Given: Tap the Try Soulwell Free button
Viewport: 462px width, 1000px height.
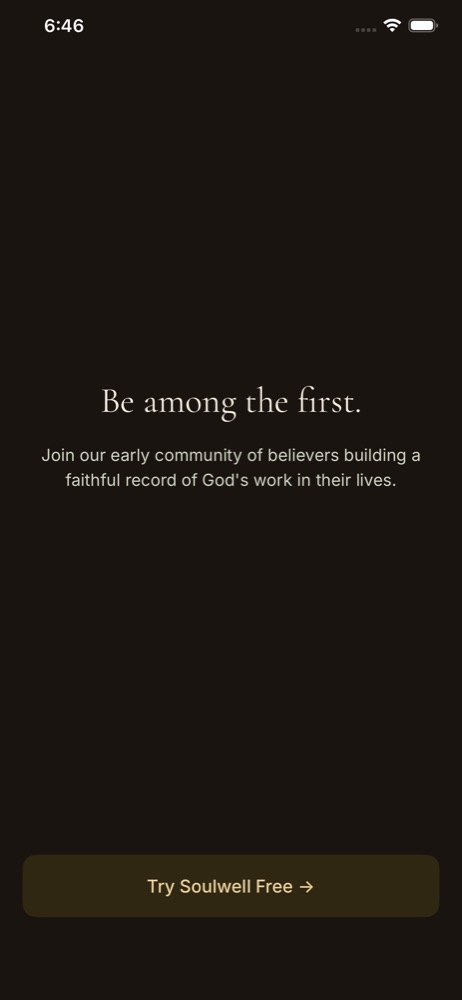Looking at the screenshot, I should tap(231, 886).
